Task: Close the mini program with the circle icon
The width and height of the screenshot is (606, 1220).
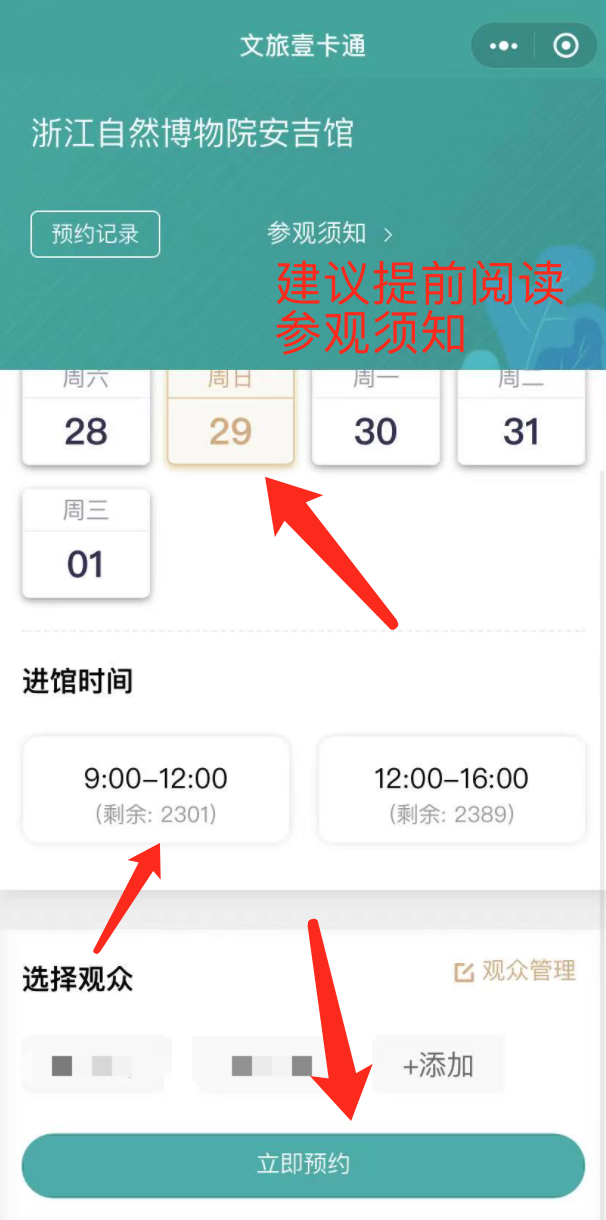Action: pyautogui.click(x=566, y=46)
